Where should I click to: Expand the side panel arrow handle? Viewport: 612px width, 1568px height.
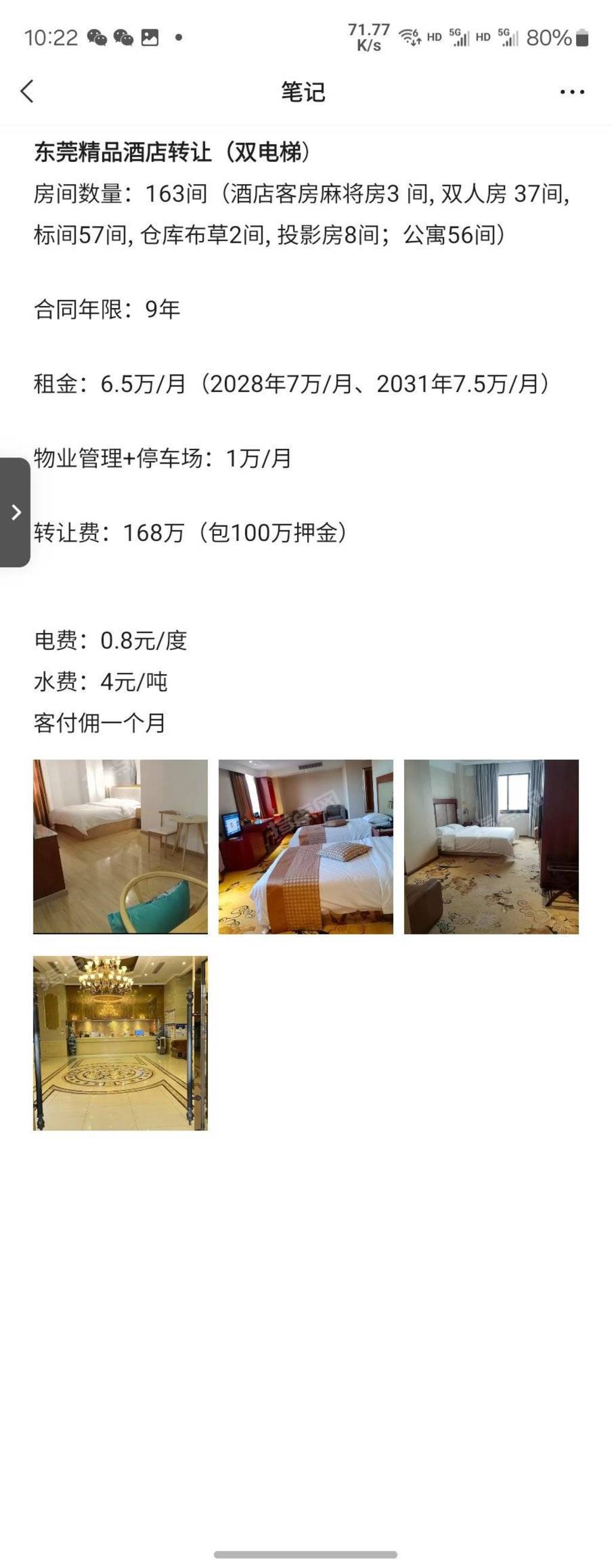[x=16, y=512]
